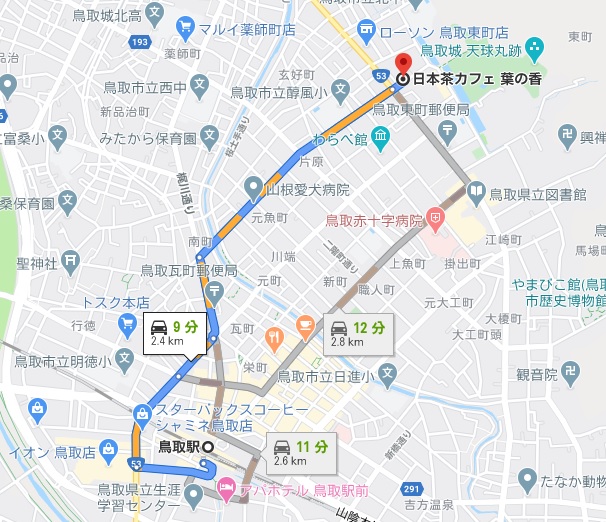Open the 山根愛犬病院 place marker
Viewport: 606px width, 522px height.
254,187
